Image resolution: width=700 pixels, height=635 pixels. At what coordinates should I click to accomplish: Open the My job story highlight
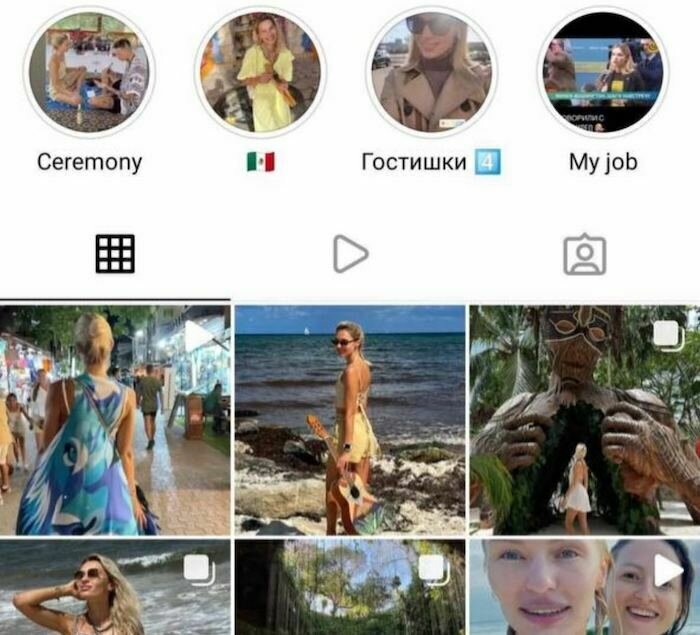coord(602,72)
